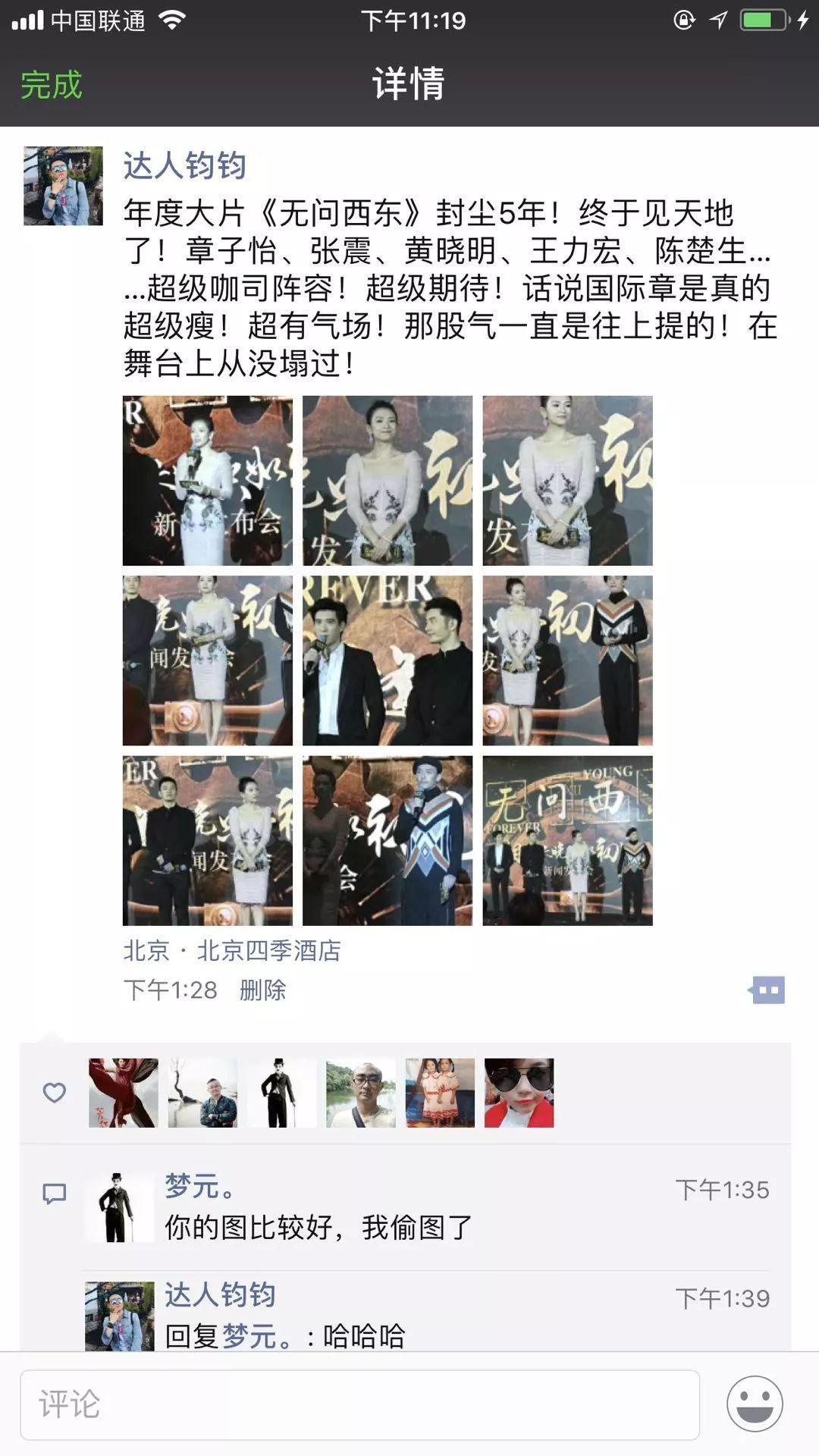819x1456 pixels.
Task: Open profile of first liker with red avatar
Action: coord(124,1093)
